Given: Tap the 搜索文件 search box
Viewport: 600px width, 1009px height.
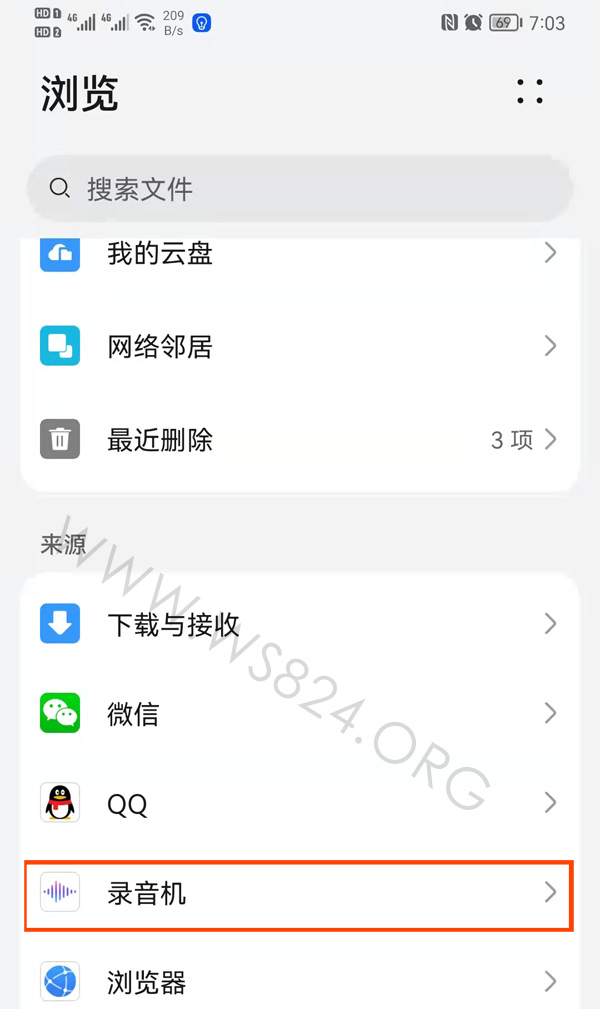Looking at the screenshot, I should tap(299, 189).
